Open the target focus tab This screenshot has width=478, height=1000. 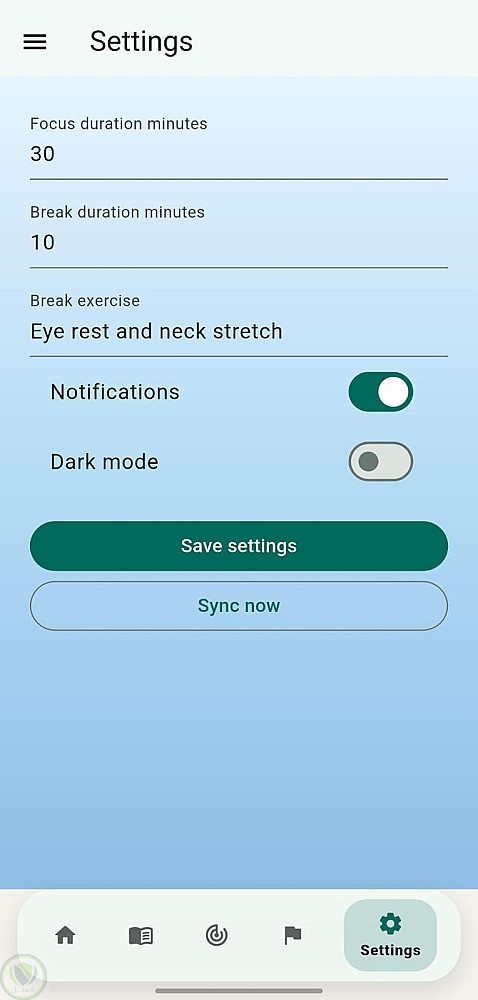(217, 936)
